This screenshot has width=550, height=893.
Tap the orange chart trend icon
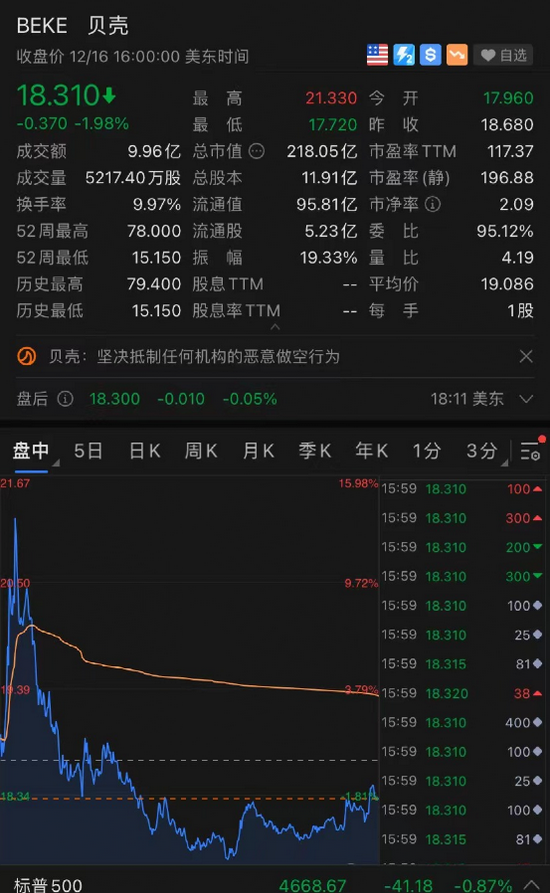pos(457,55)
